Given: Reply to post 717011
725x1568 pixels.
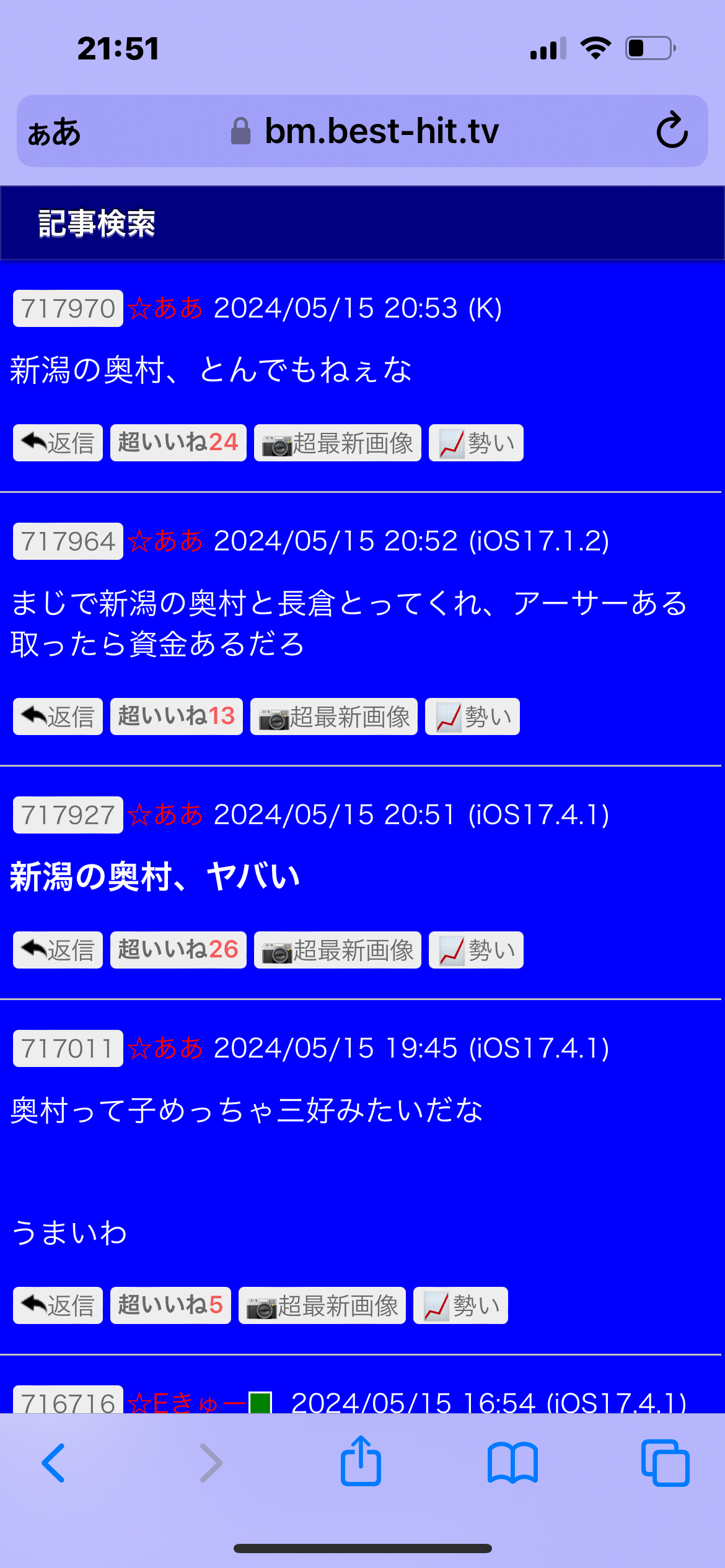Looking at the screenshot, I should (x=58, y=1305).
